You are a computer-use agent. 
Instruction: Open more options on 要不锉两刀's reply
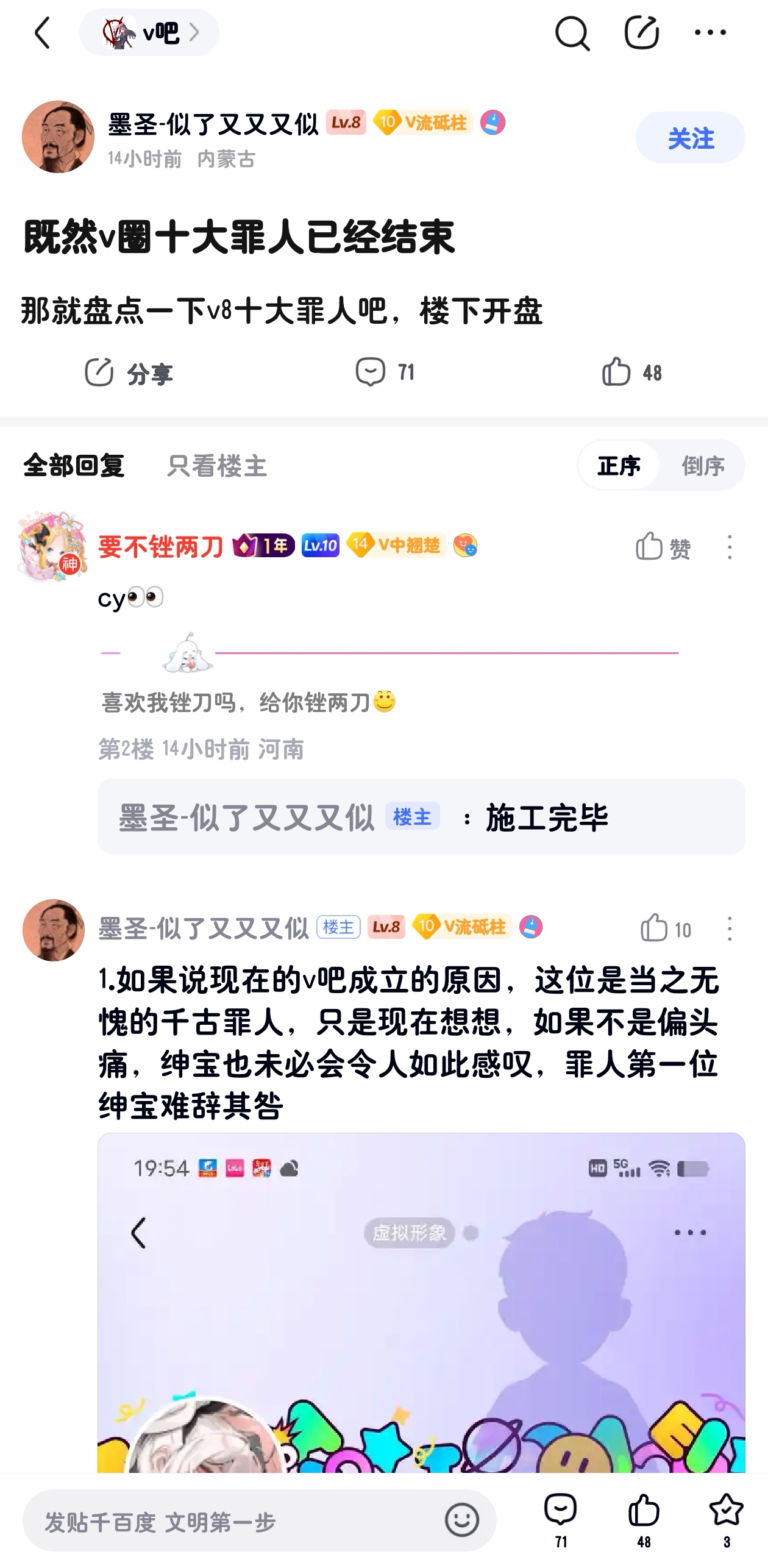(x=730, y=547)
